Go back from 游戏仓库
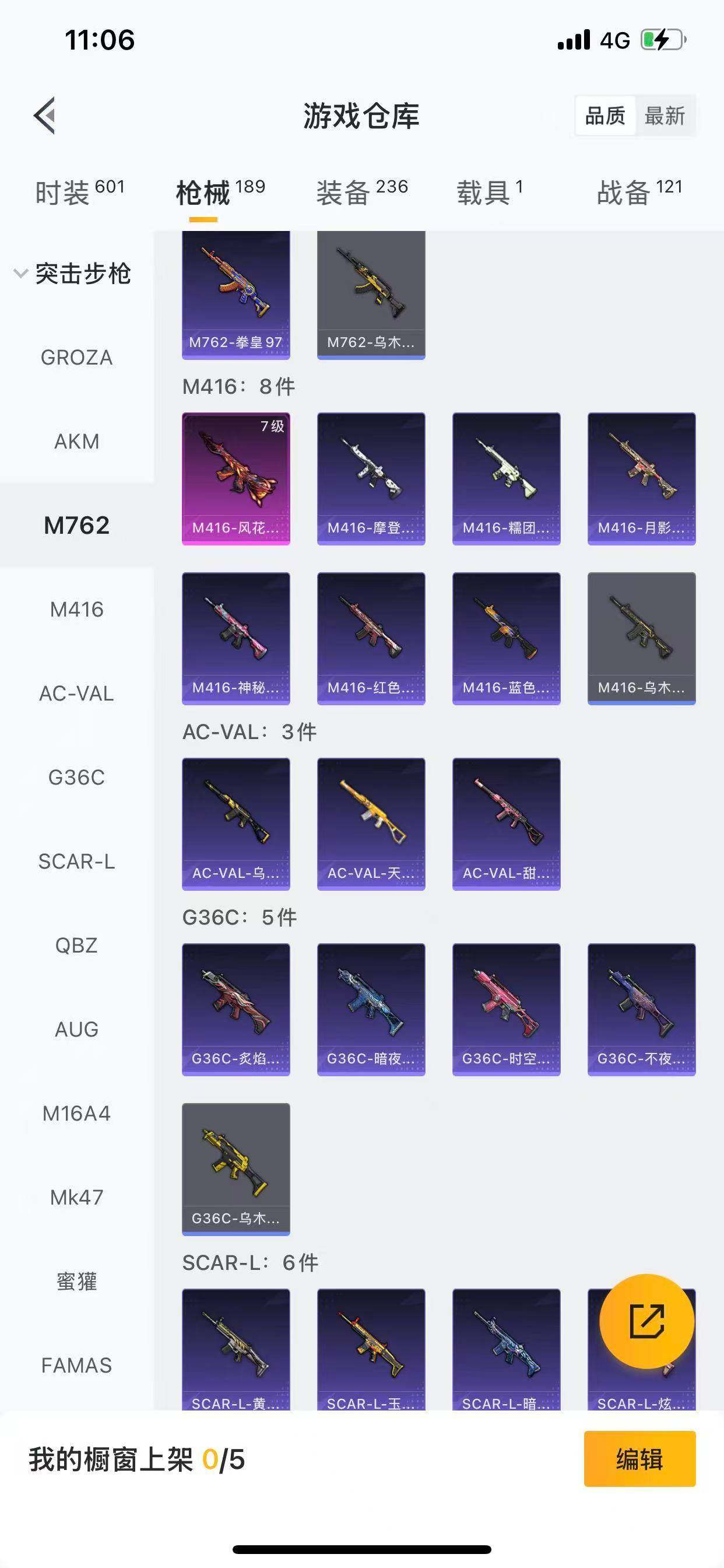 click(x=44, y=115)
